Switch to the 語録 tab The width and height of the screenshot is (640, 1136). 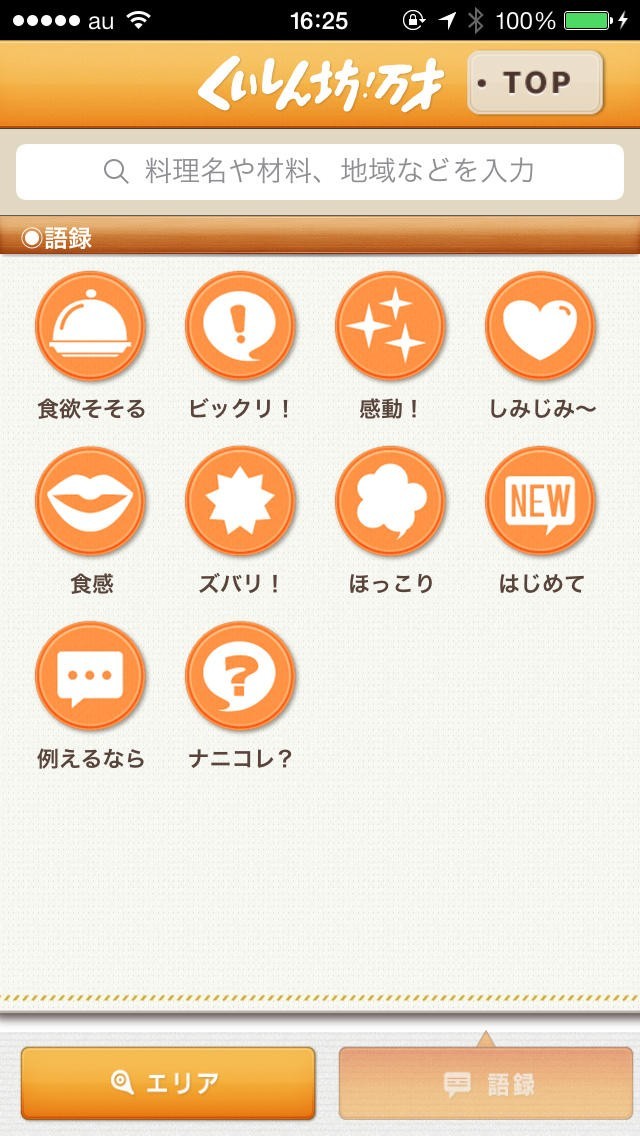tap(486, 1083)
